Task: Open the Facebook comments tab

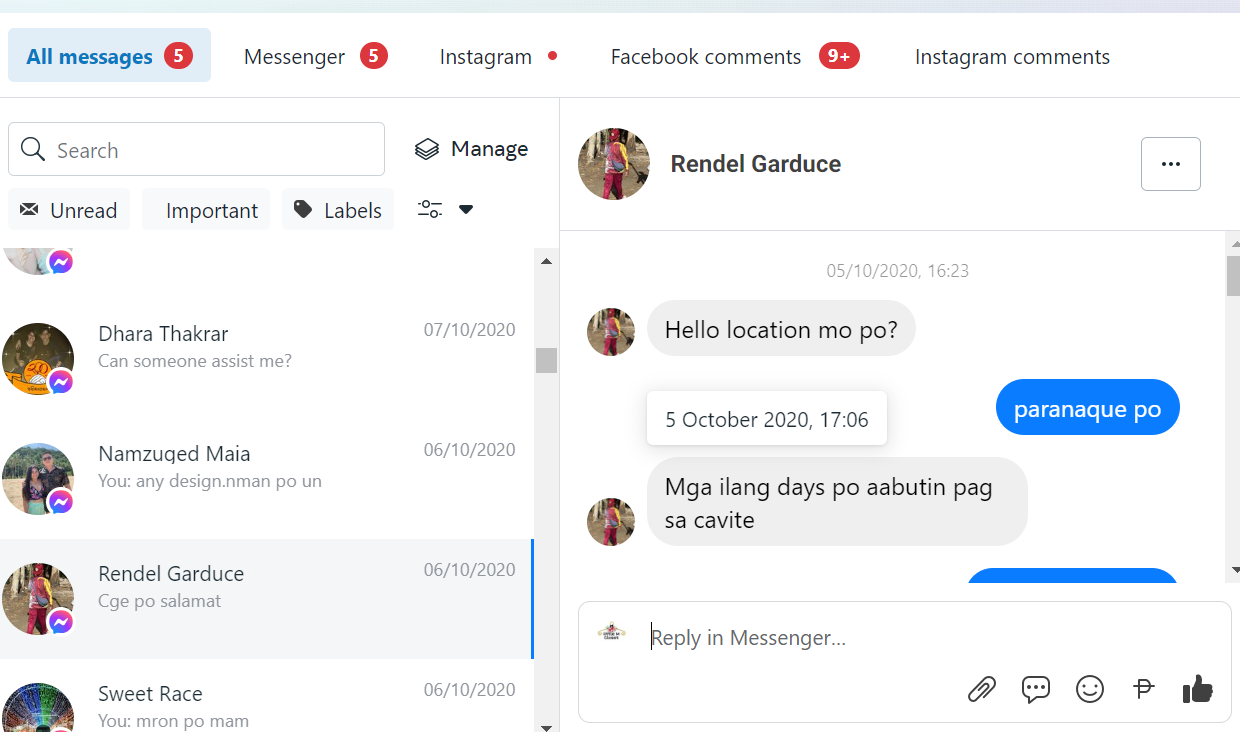Action: 734,57
